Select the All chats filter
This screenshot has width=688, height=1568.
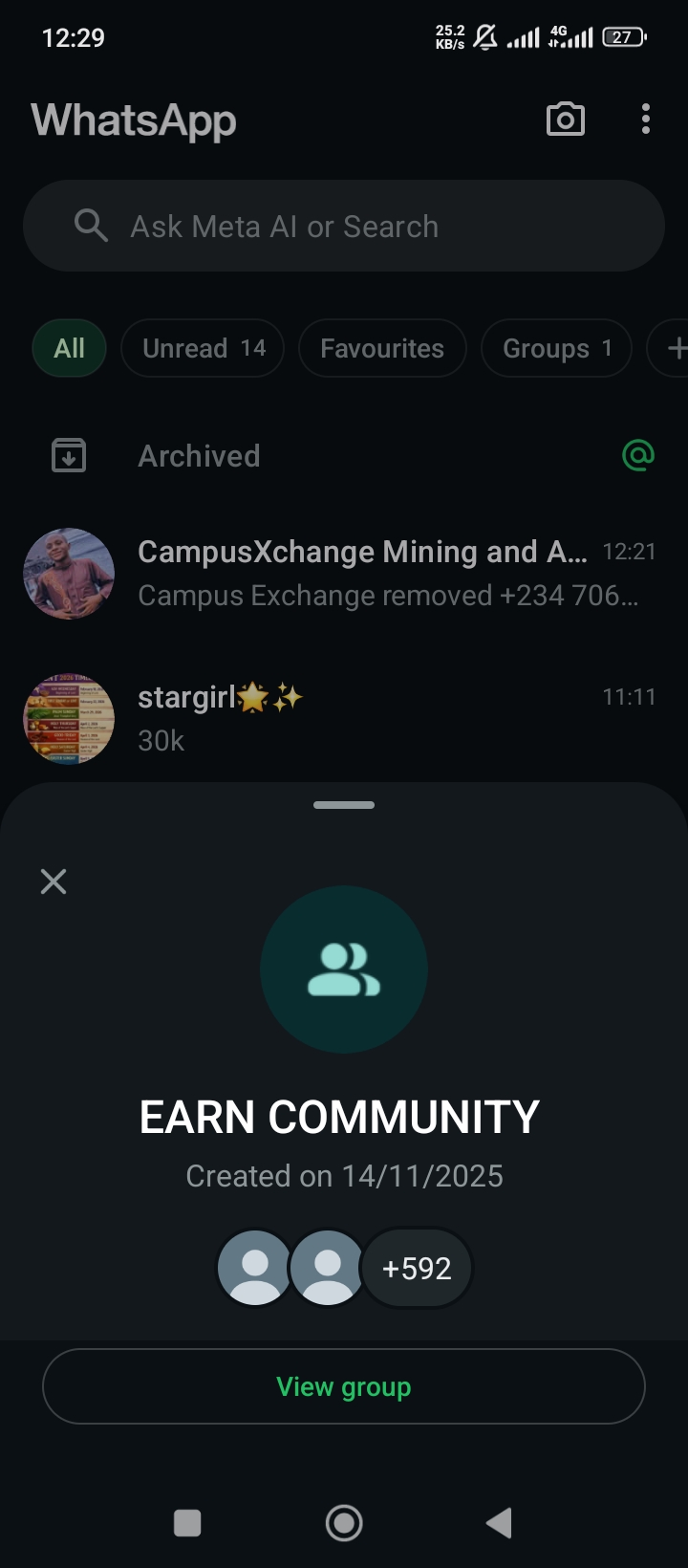69,348
